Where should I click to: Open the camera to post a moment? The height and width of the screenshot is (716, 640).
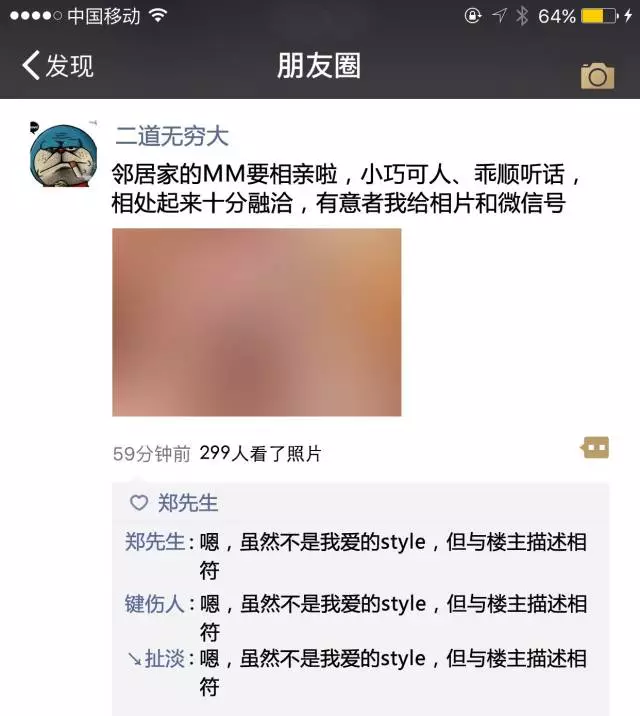click(x=597, y=75)
